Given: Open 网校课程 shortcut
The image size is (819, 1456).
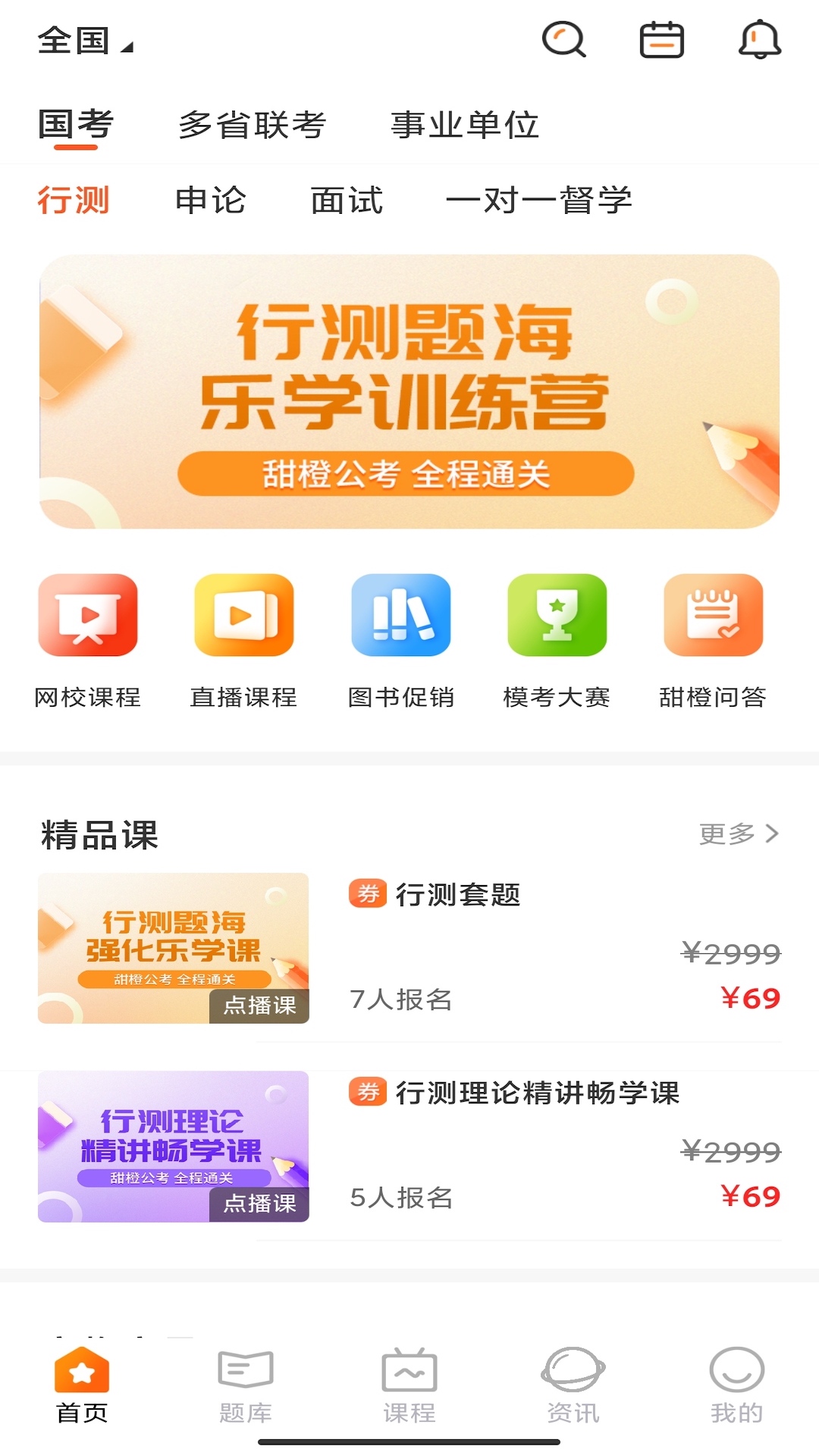Looking at the screenshot, I should [x=88, y=641].
